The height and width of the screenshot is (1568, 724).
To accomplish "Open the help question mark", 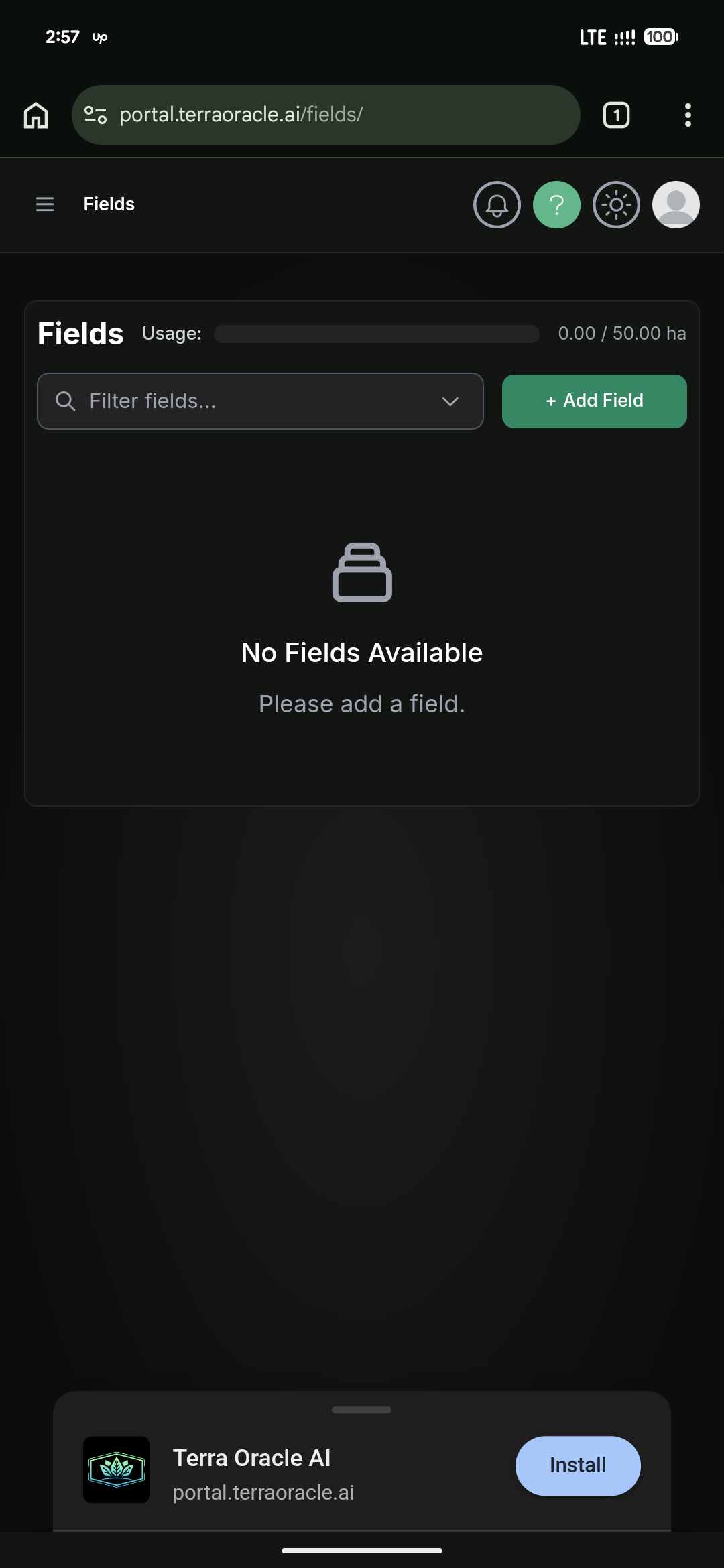I will pos(556,204).
